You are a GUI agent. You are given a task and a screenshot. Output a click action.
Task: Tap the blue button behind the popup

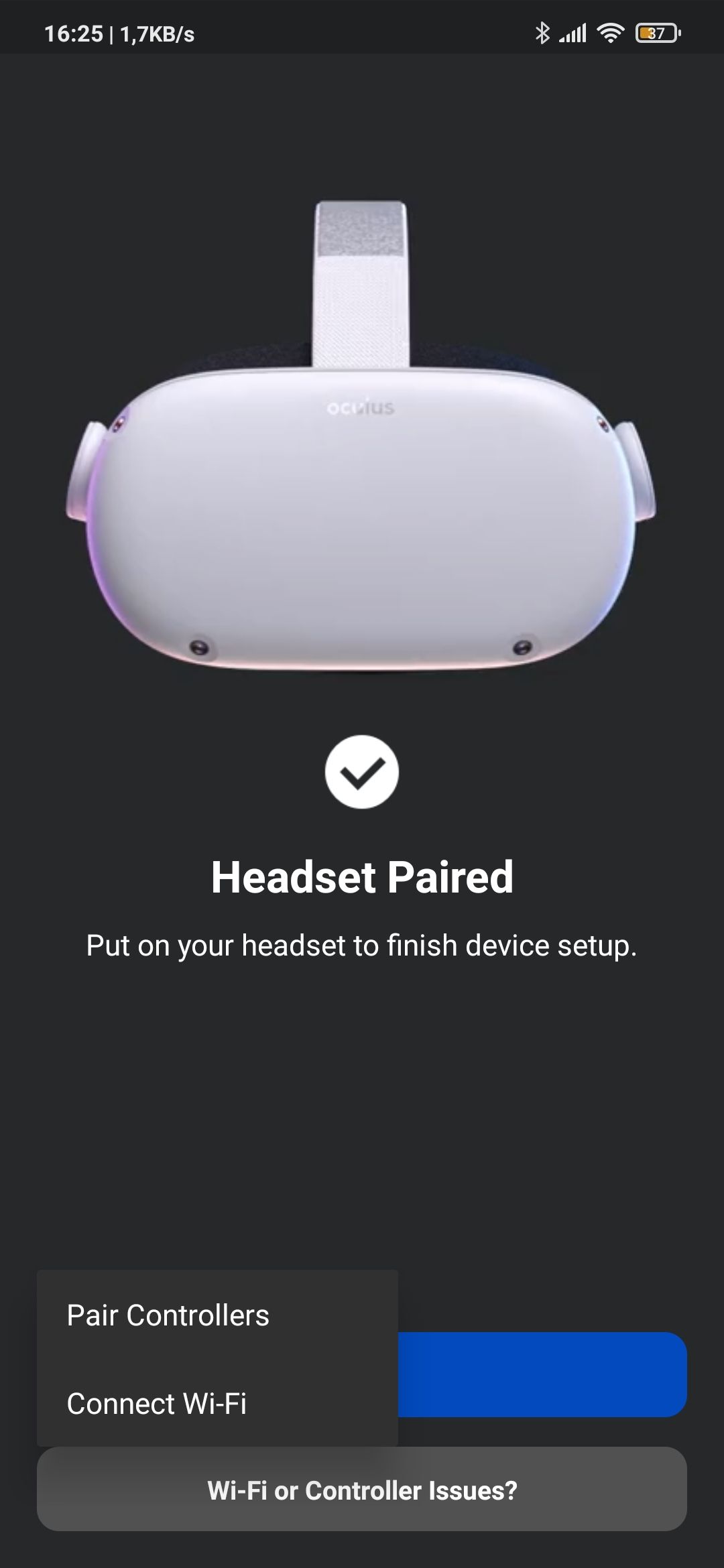[x=542, y=1375]
